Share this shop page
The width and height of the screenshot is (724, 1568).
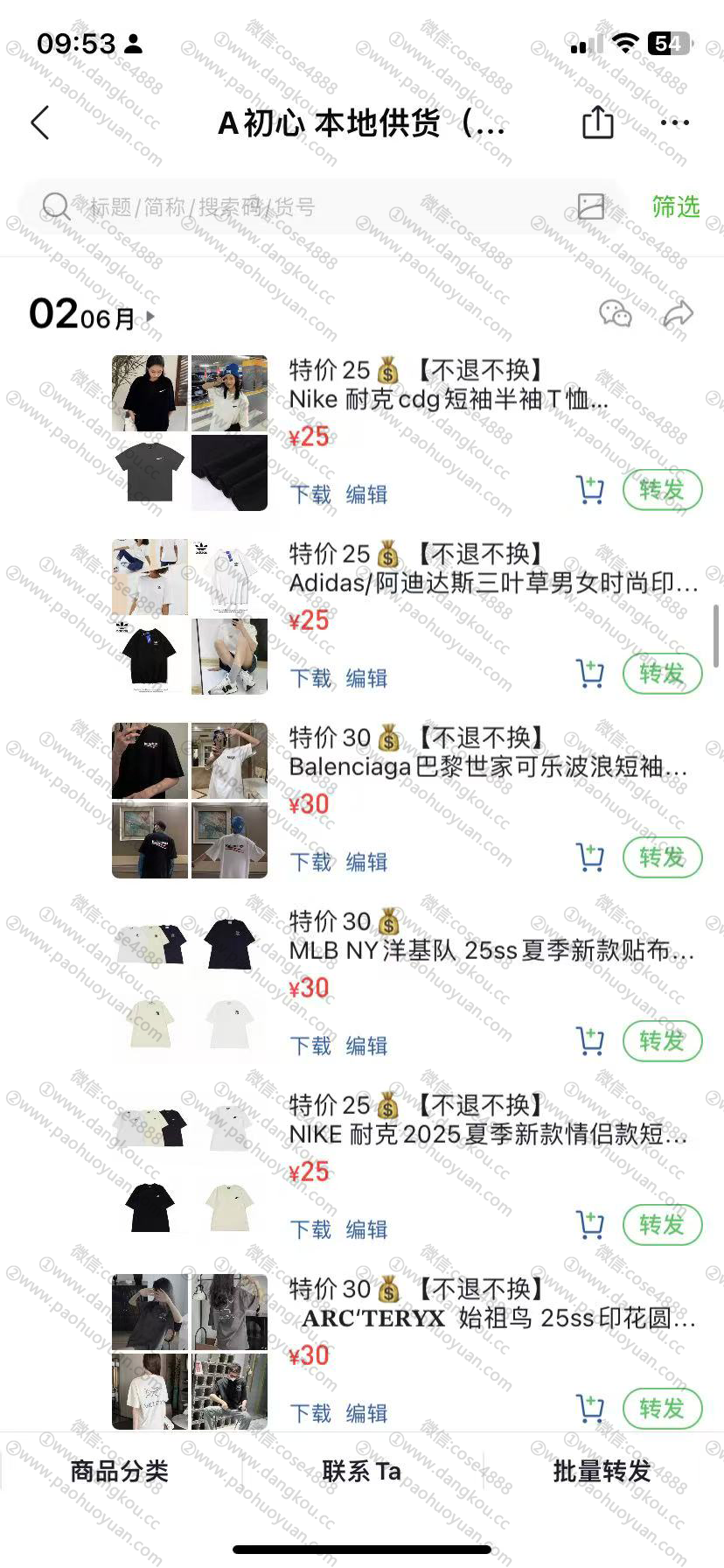[598, 122]
